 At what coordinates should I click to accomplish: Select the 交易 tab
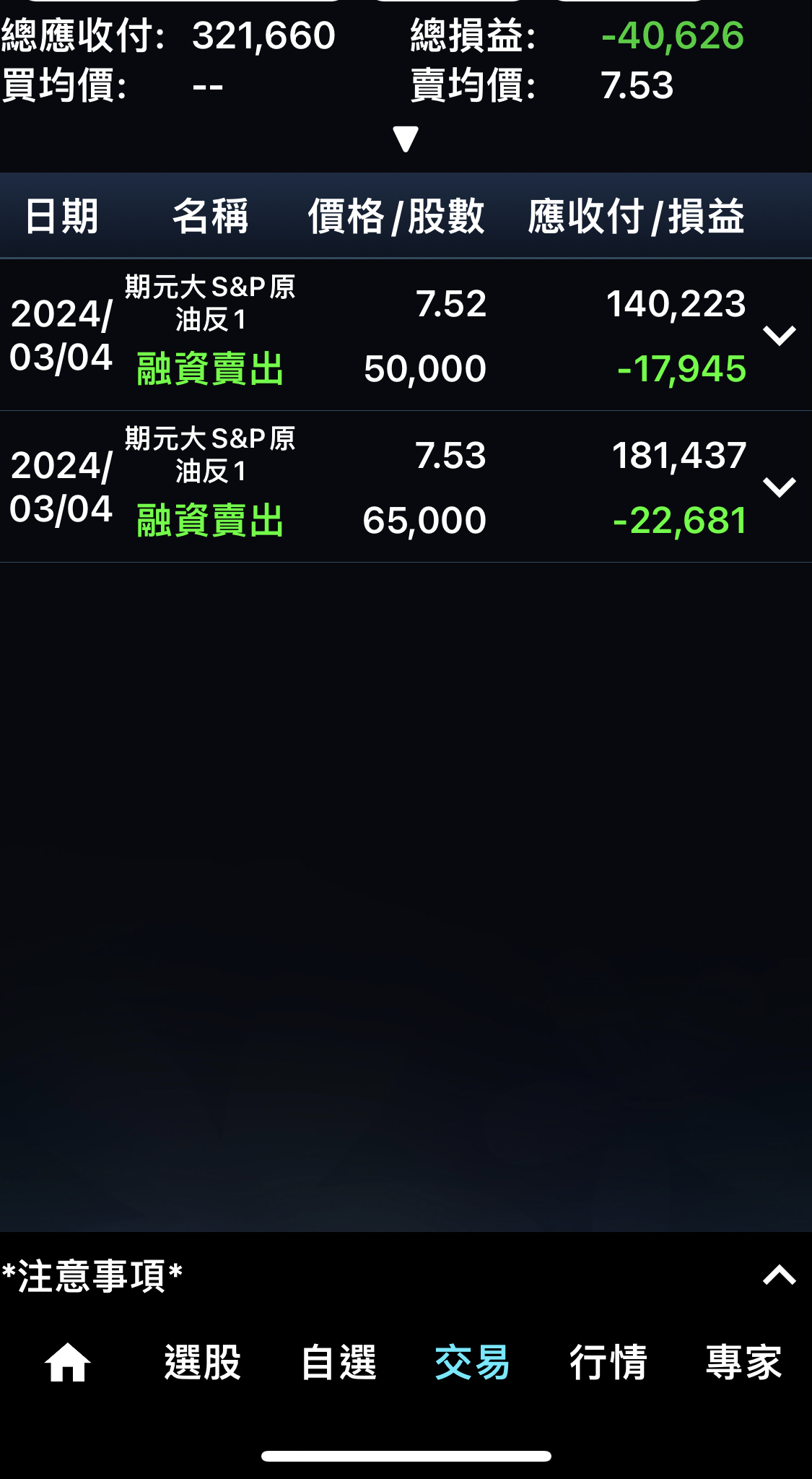click(473, 1363)
